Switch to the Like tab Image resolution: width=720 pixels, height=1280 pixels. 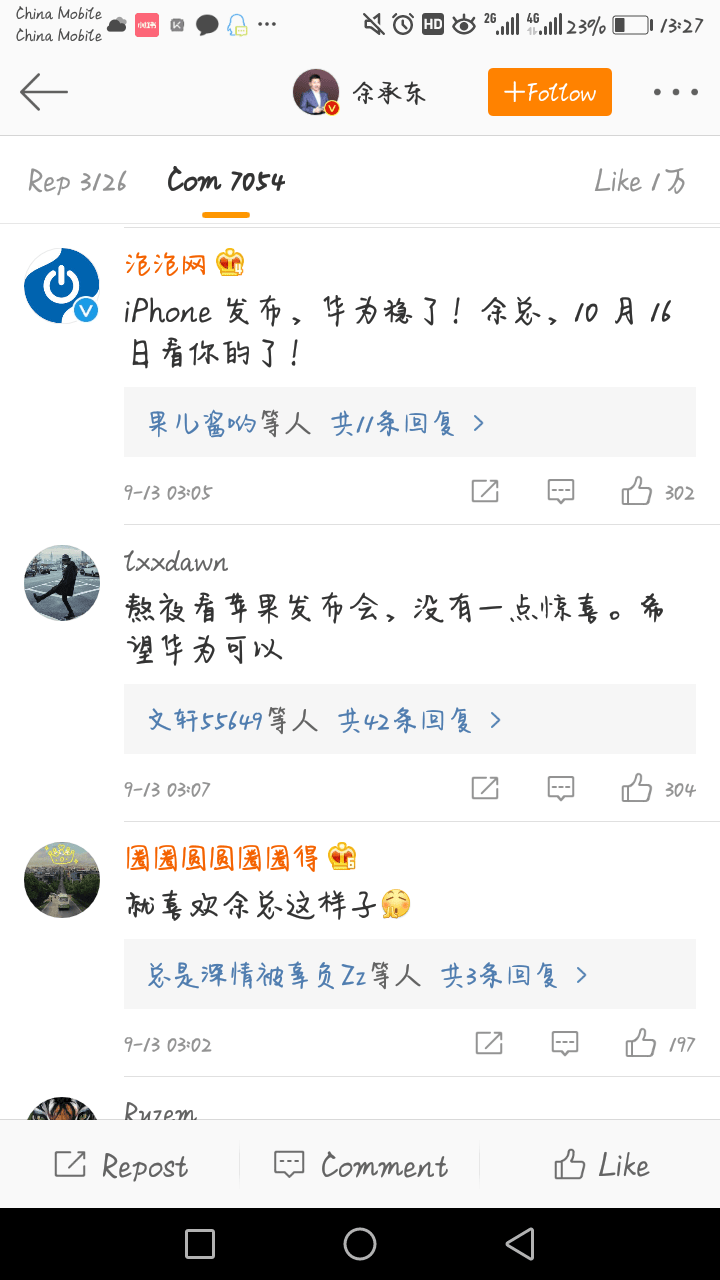(640, 181)
